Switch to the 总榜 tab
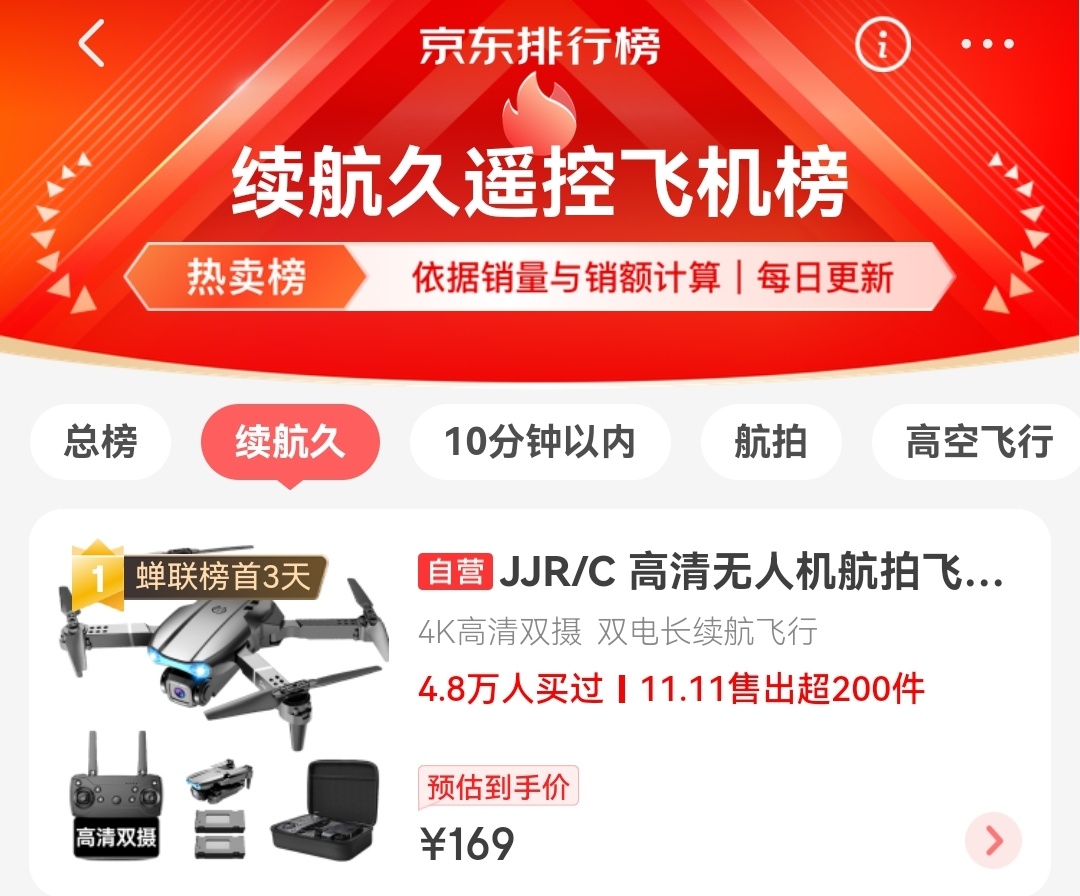1080x896 pixels. pos(100,441)
